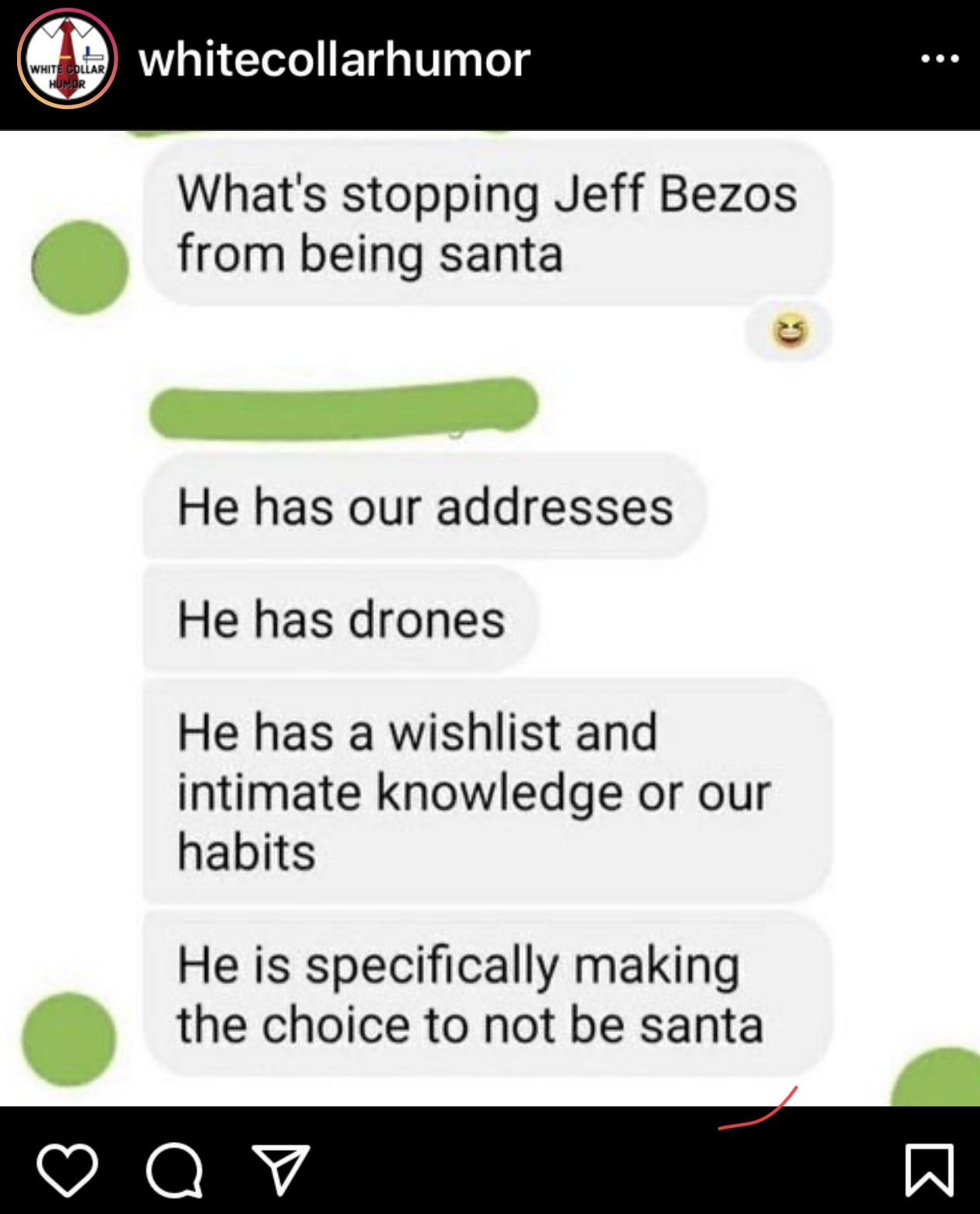Screen dimensions: 980x1214
Task: Share this post via paper plane icon
Action: pyautogui.click(x=281, y=1169)
